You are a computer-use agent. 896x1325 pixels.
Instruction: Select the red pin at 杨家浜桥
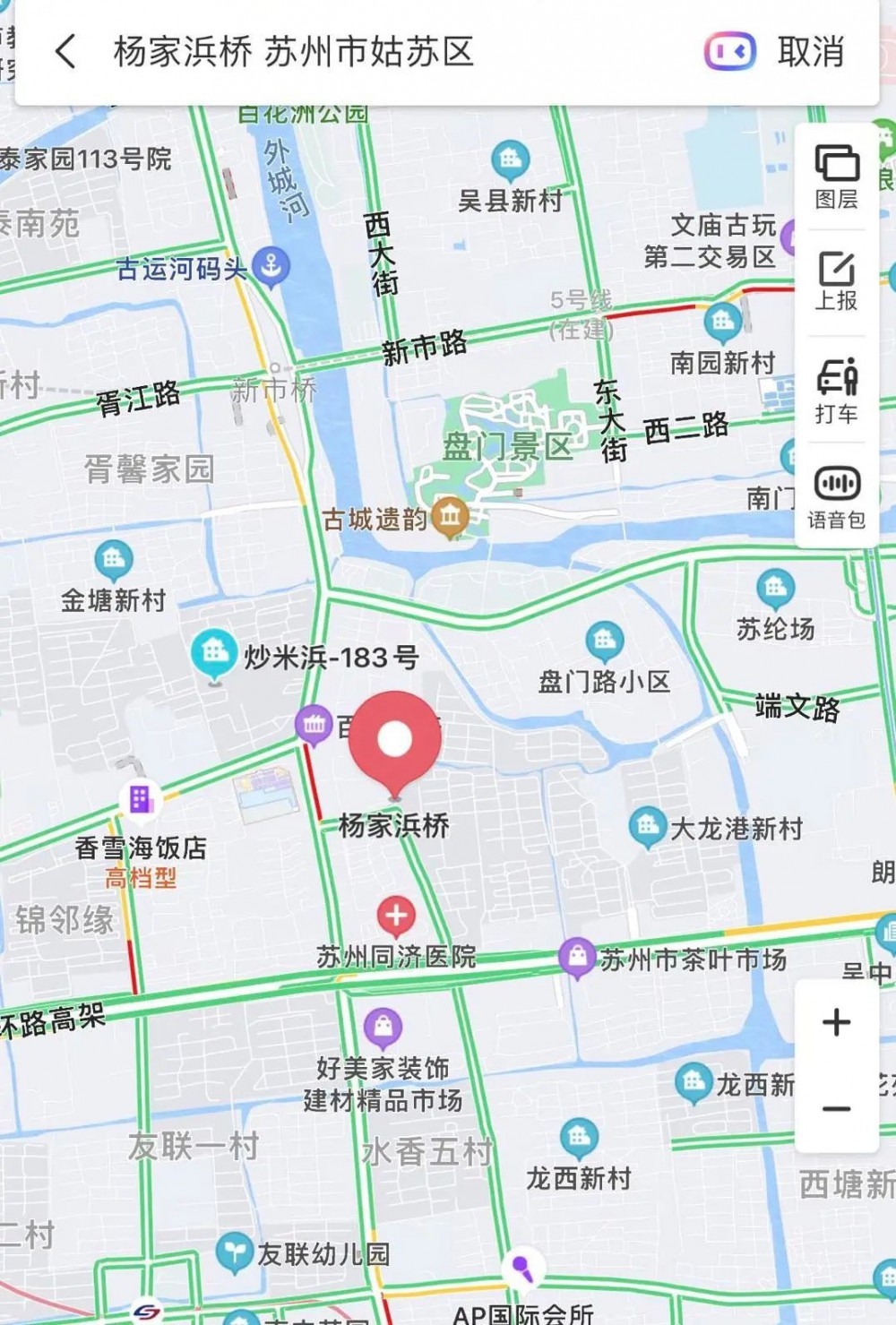[x=395, y=741]
